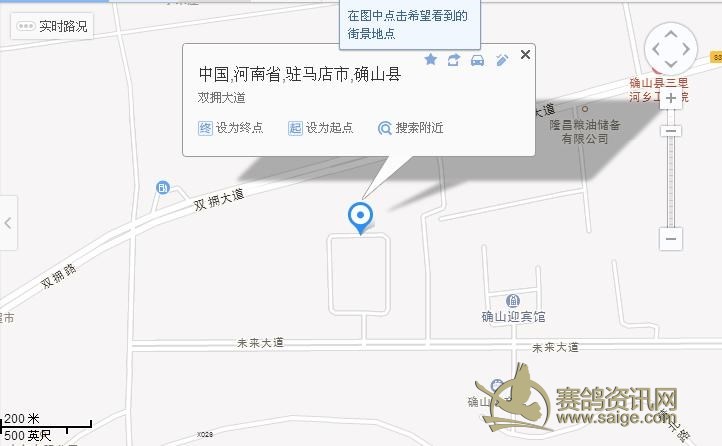
Task: Expand the left side panel arrow
Action: 8,223
